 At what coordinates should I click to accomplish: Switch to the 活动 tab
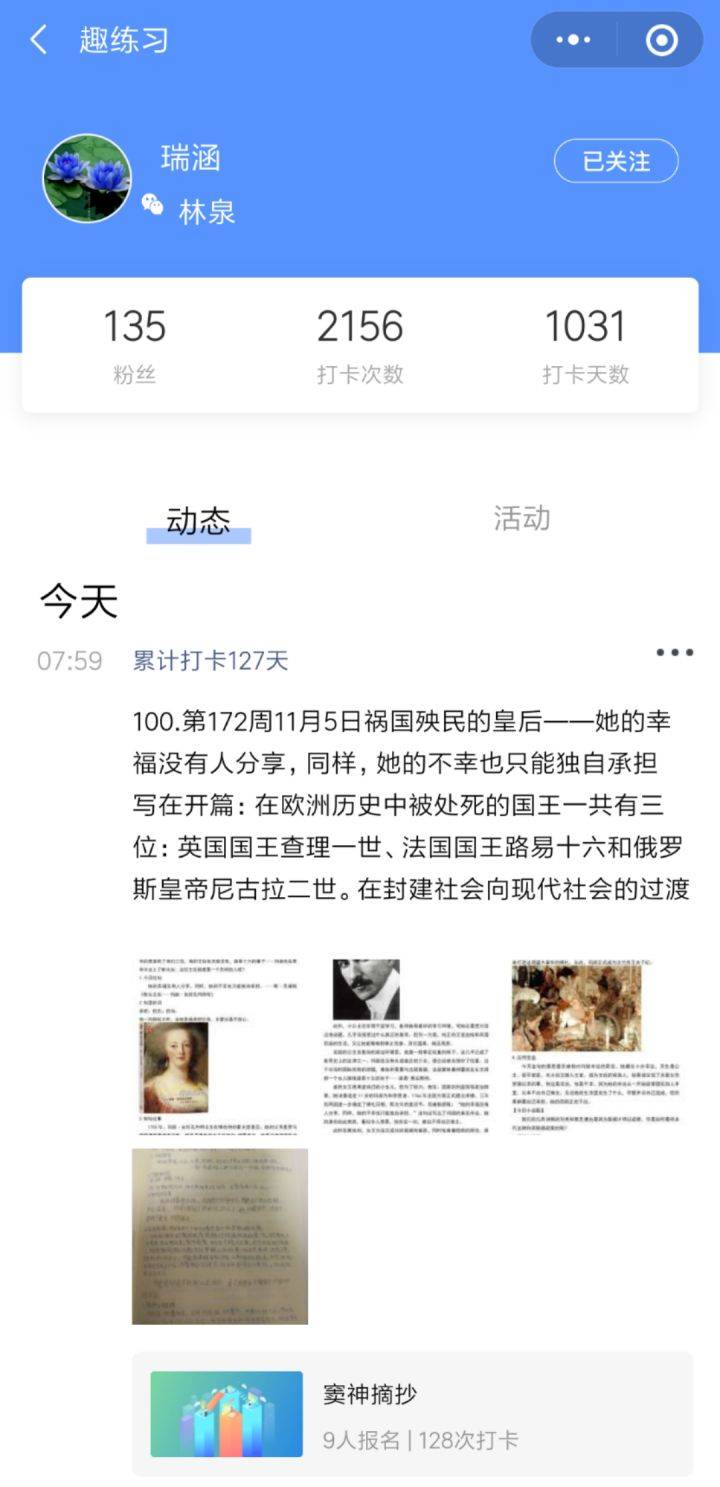coord(521,518)
